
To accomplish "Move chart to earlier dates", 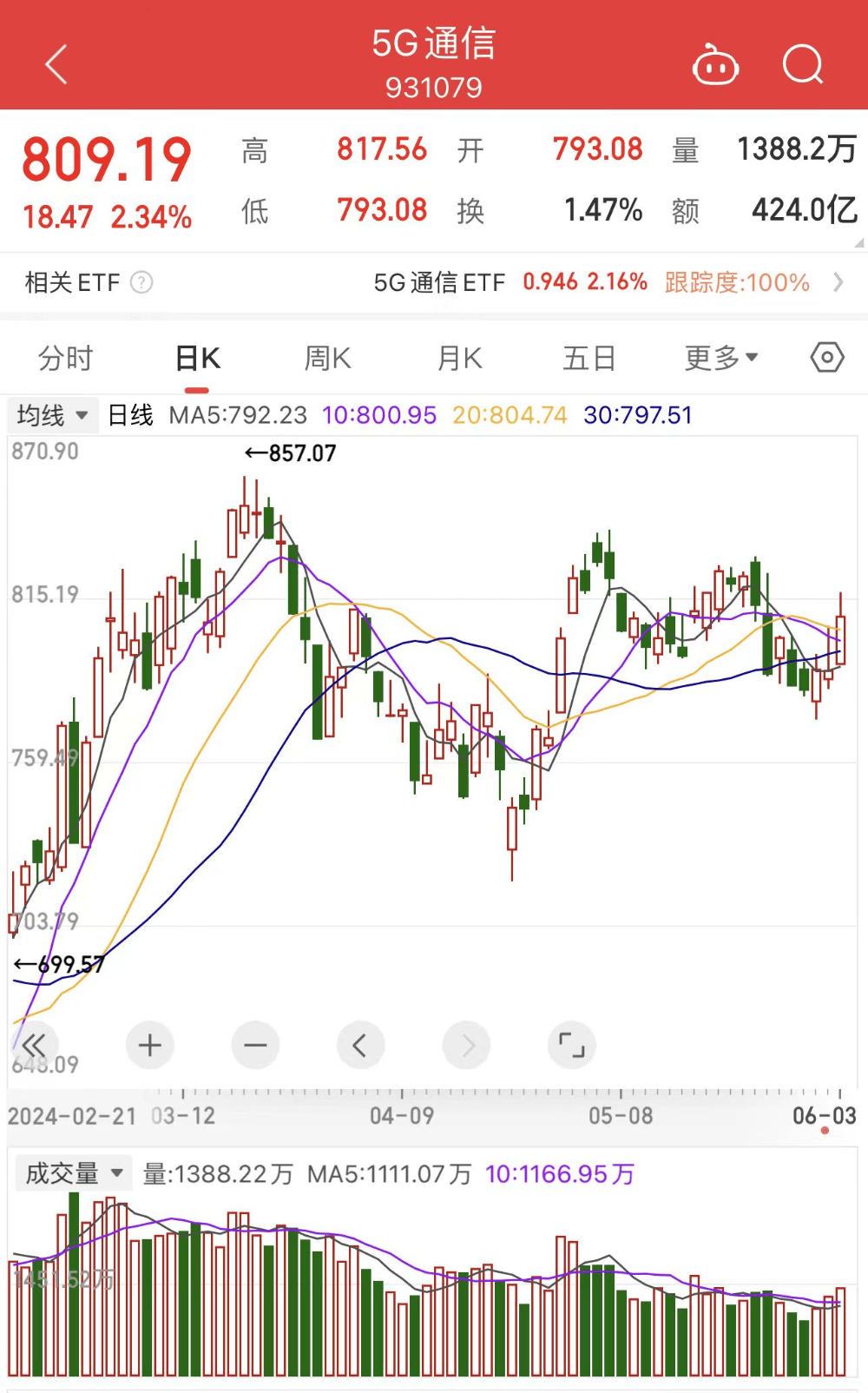I will point(360,1045).
